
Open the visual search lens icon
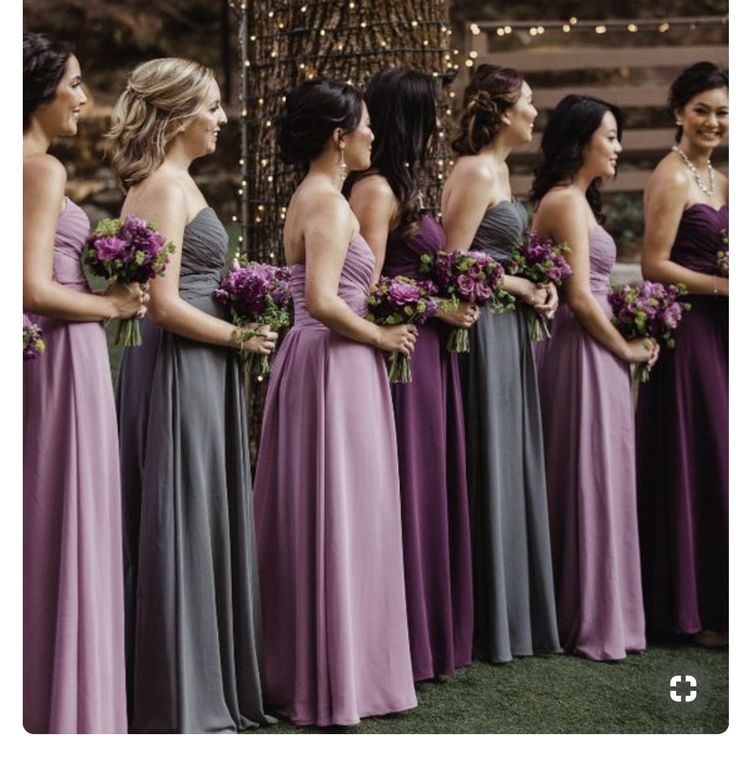[x=683, y=688]
